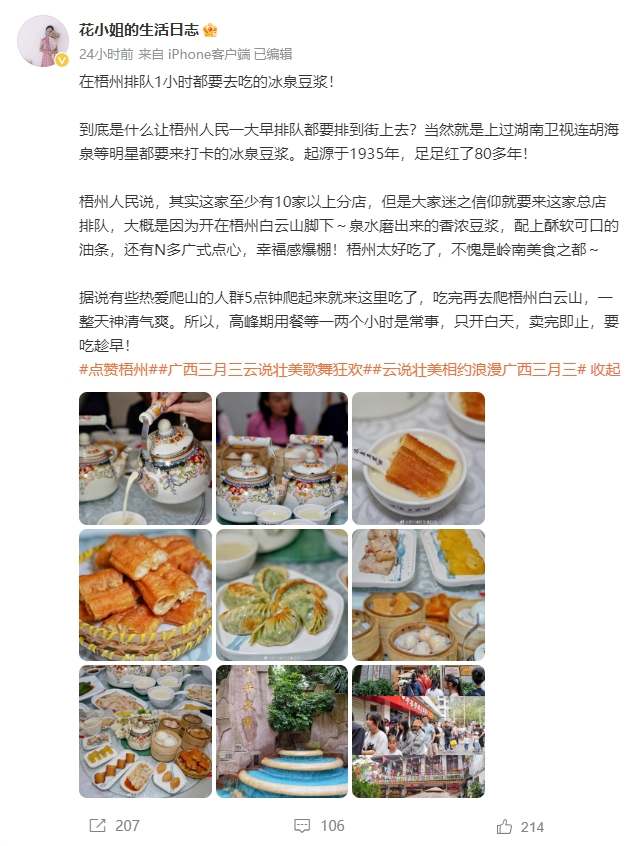
Task: View photo of youtiao in a soy milk bowl
Action: coord(418,458)
